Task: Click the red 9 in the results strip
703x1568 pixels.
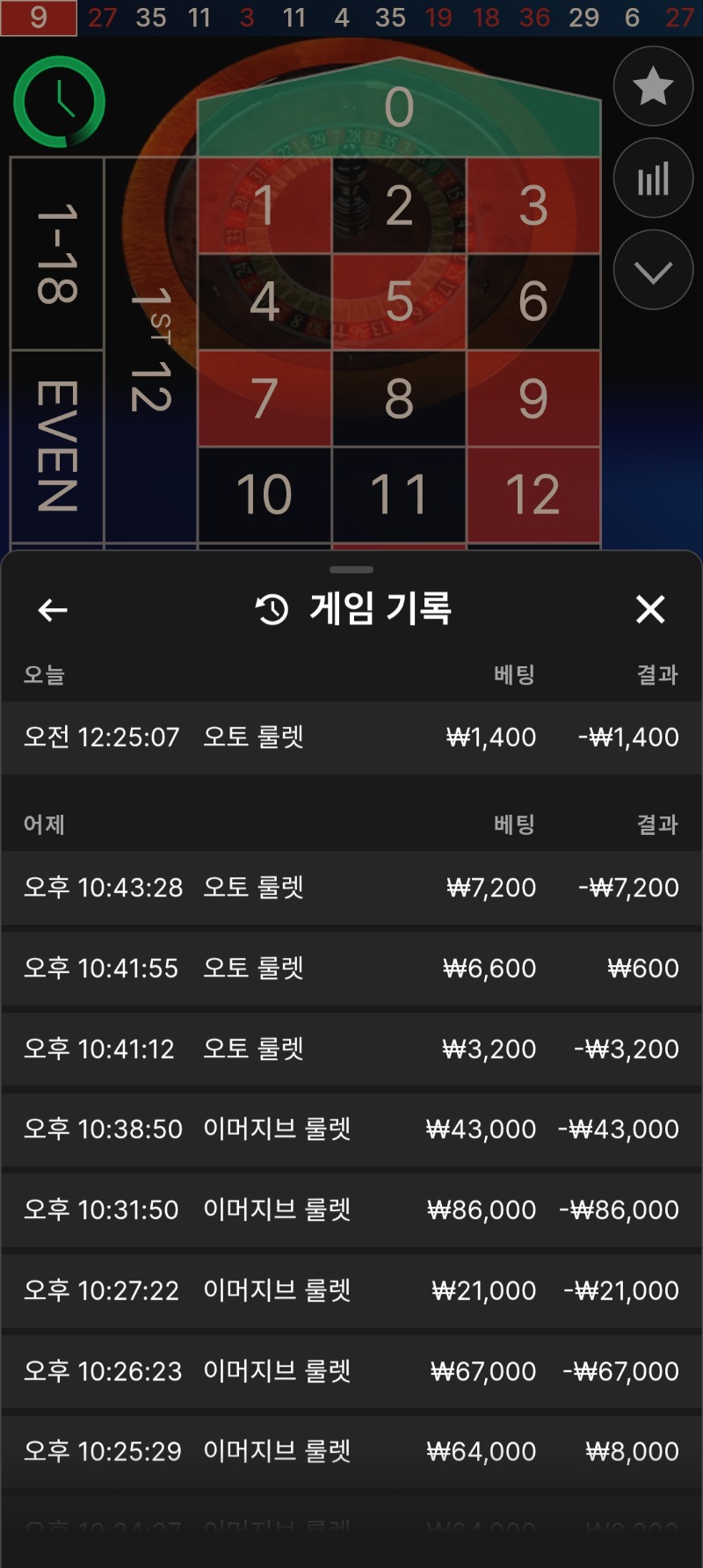Action: click(x=38, y=16)
